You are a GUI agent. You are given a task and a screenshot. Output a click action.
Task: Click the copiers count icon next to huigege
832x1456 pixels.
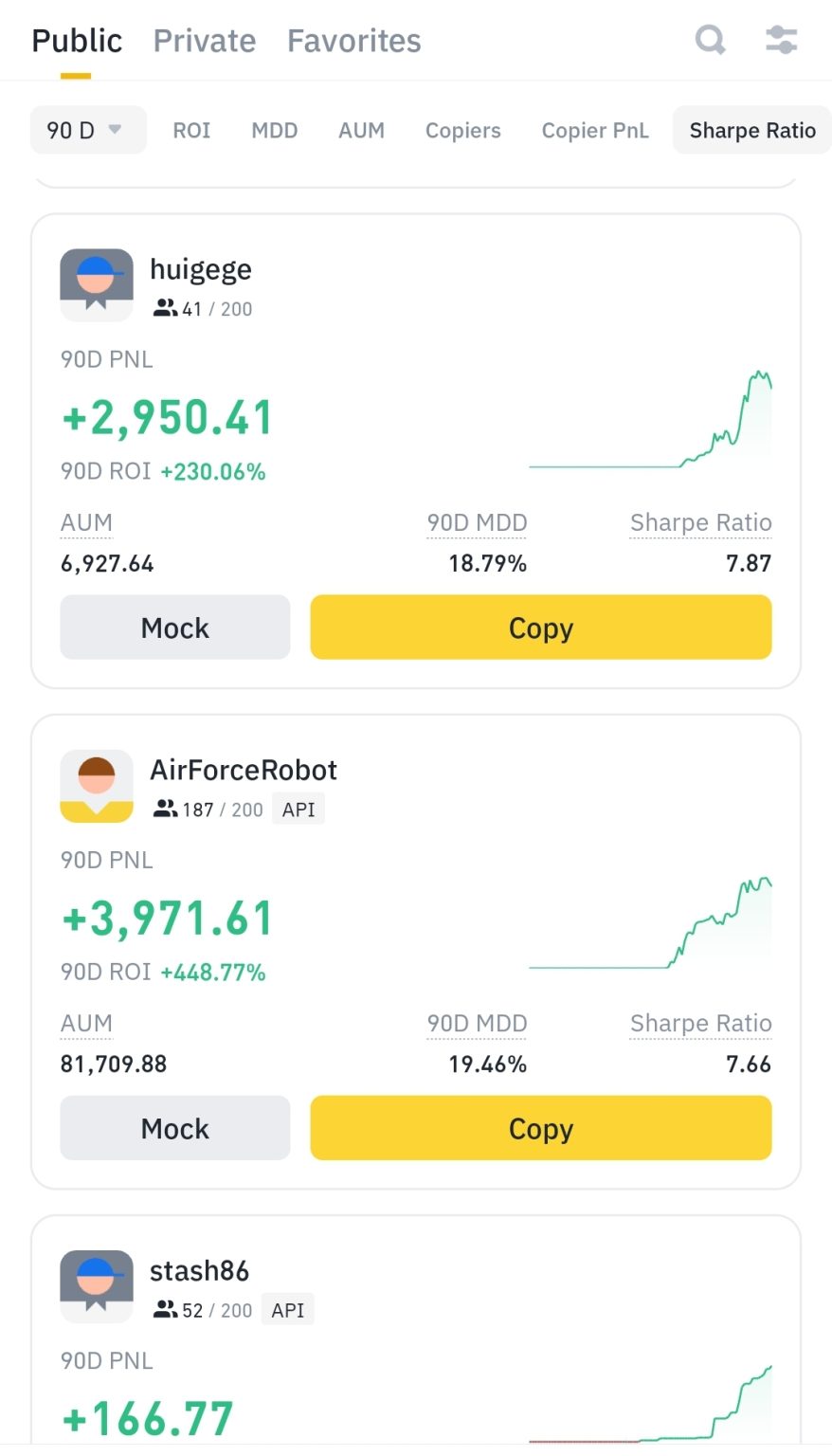coord(167,307)
